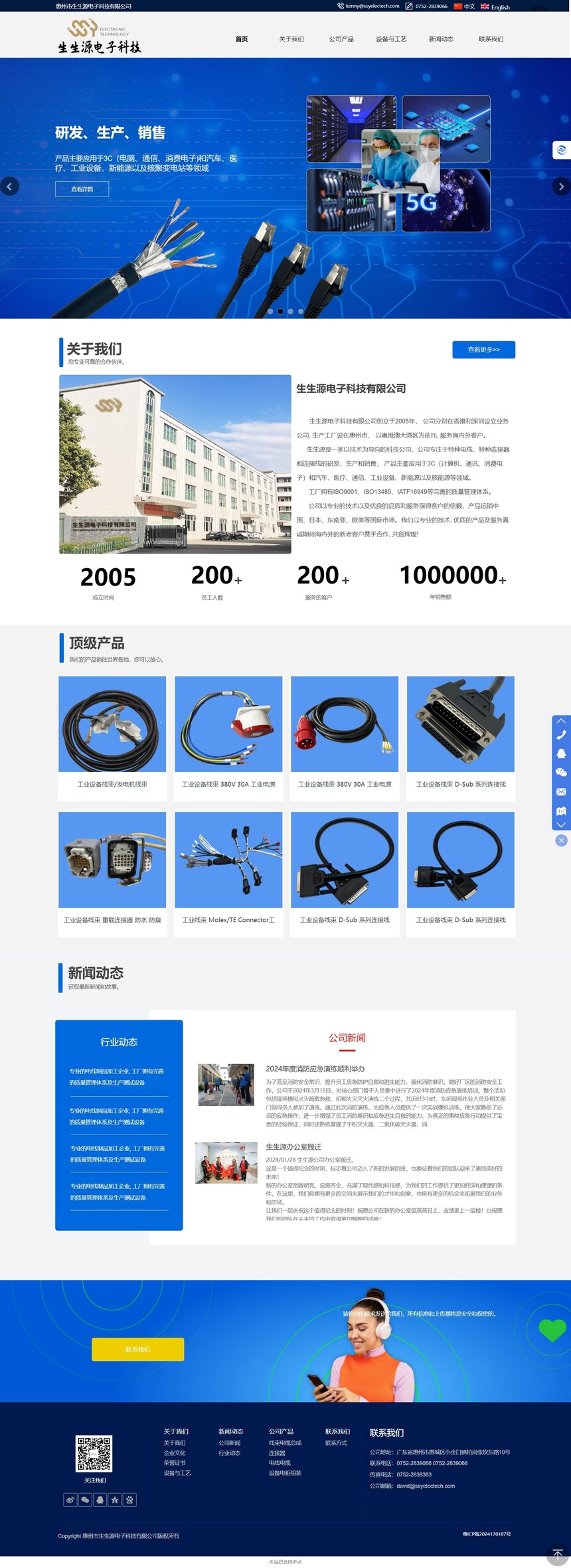Image resolution: width=571 pixels, height=1568 pixels.
Task: Advance to the next banner slide
Action: pos(561,187)
